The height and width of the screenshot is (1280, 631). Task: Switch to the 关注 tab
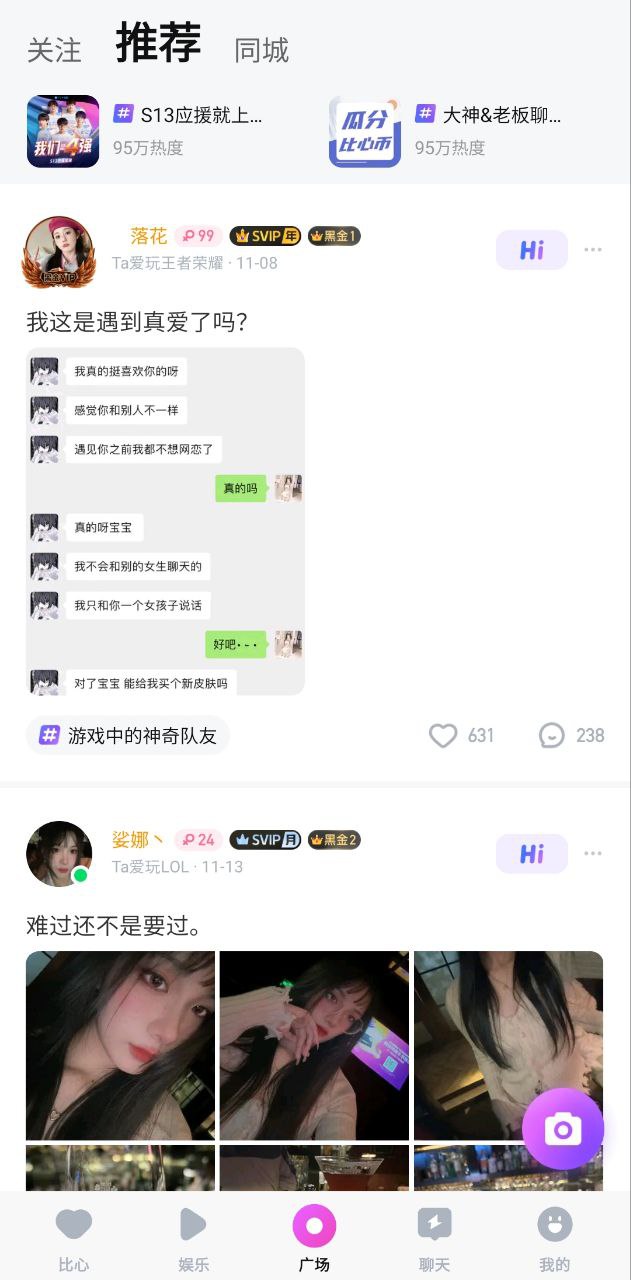point(54,50)
